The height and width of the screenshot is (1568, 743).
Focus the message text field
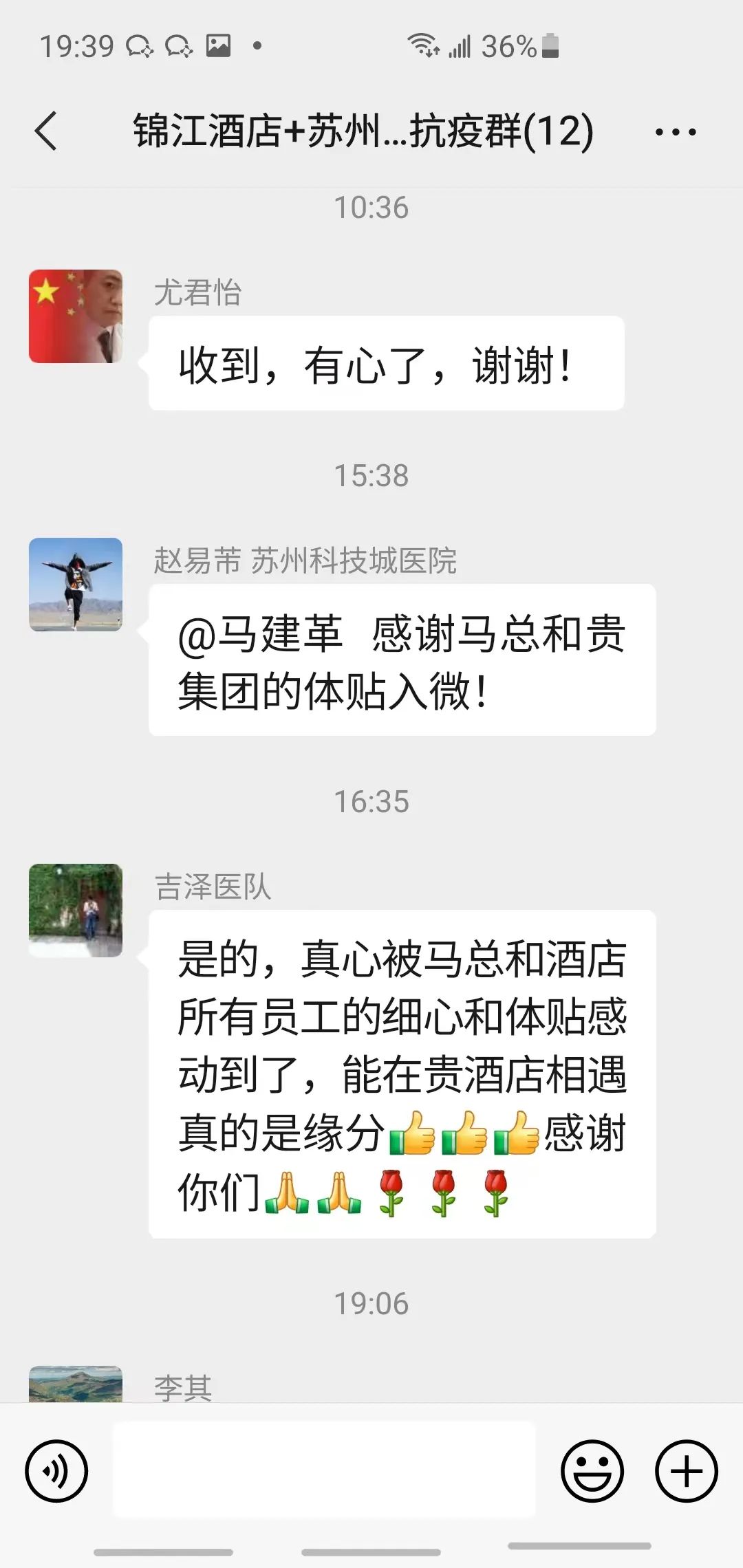click(x=324, y=1470)
